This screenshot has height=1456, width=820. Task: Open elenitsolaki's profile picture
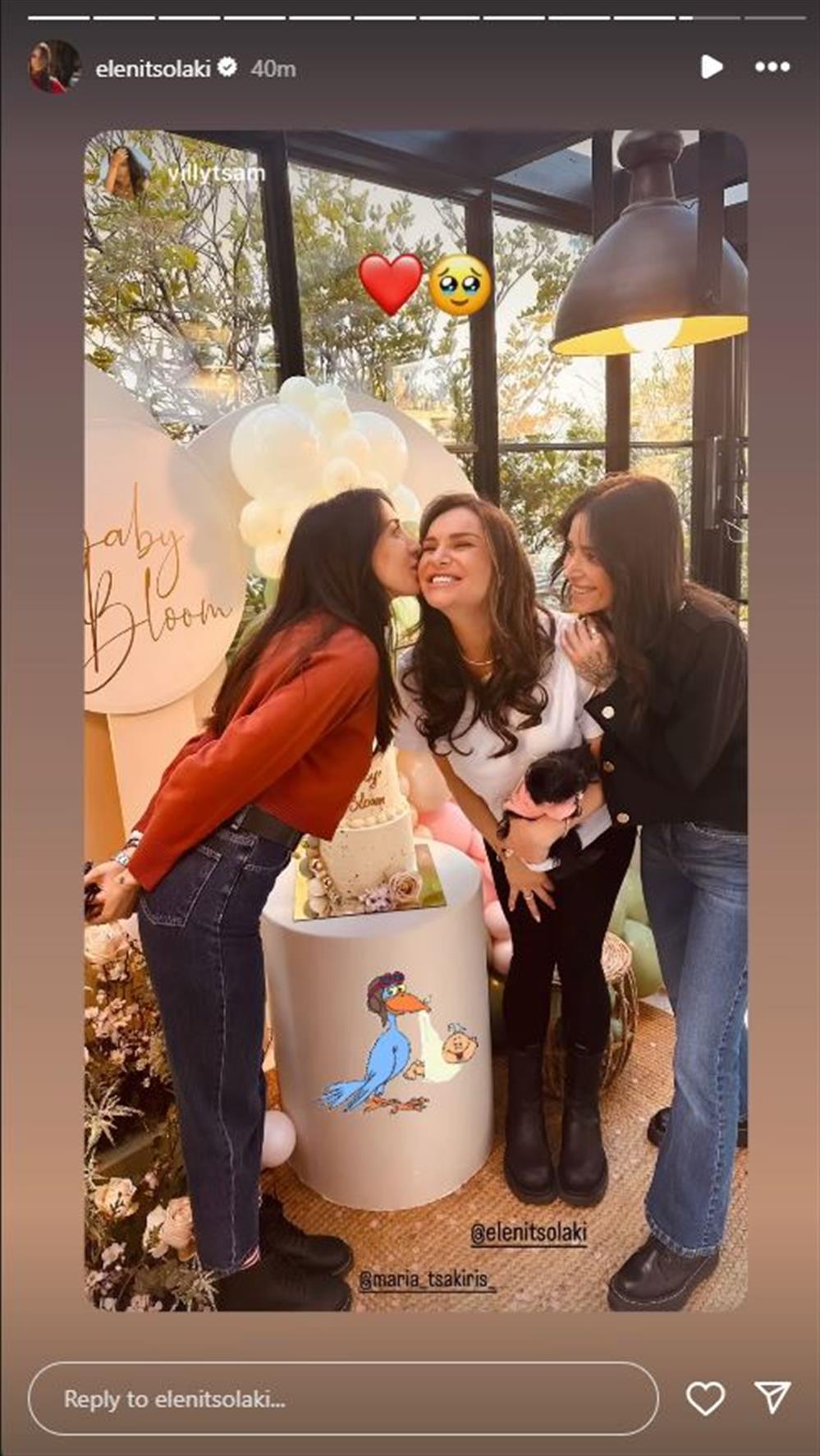point(54,67)
